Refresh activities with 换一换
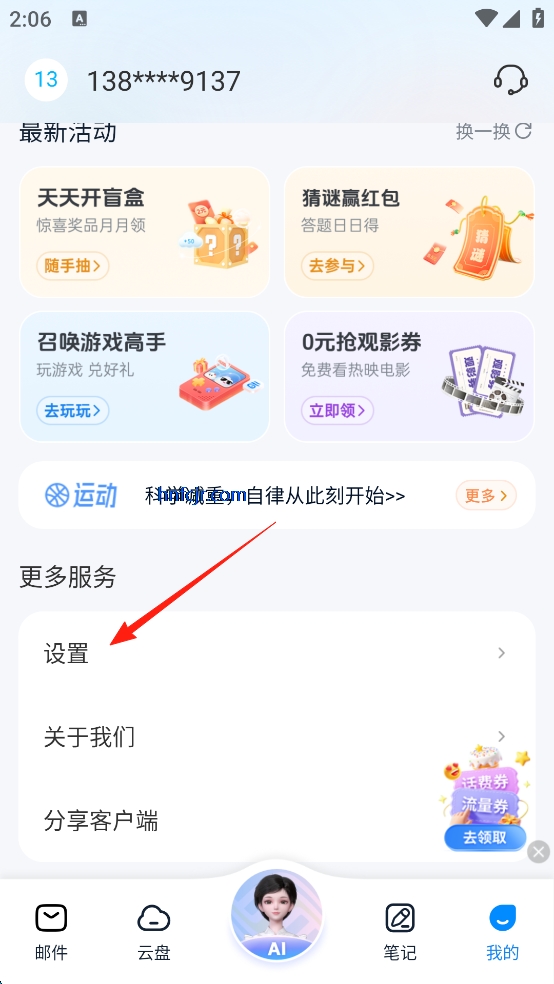The height and width of the screenshot is (984, 554). click(x=494, y=131)
